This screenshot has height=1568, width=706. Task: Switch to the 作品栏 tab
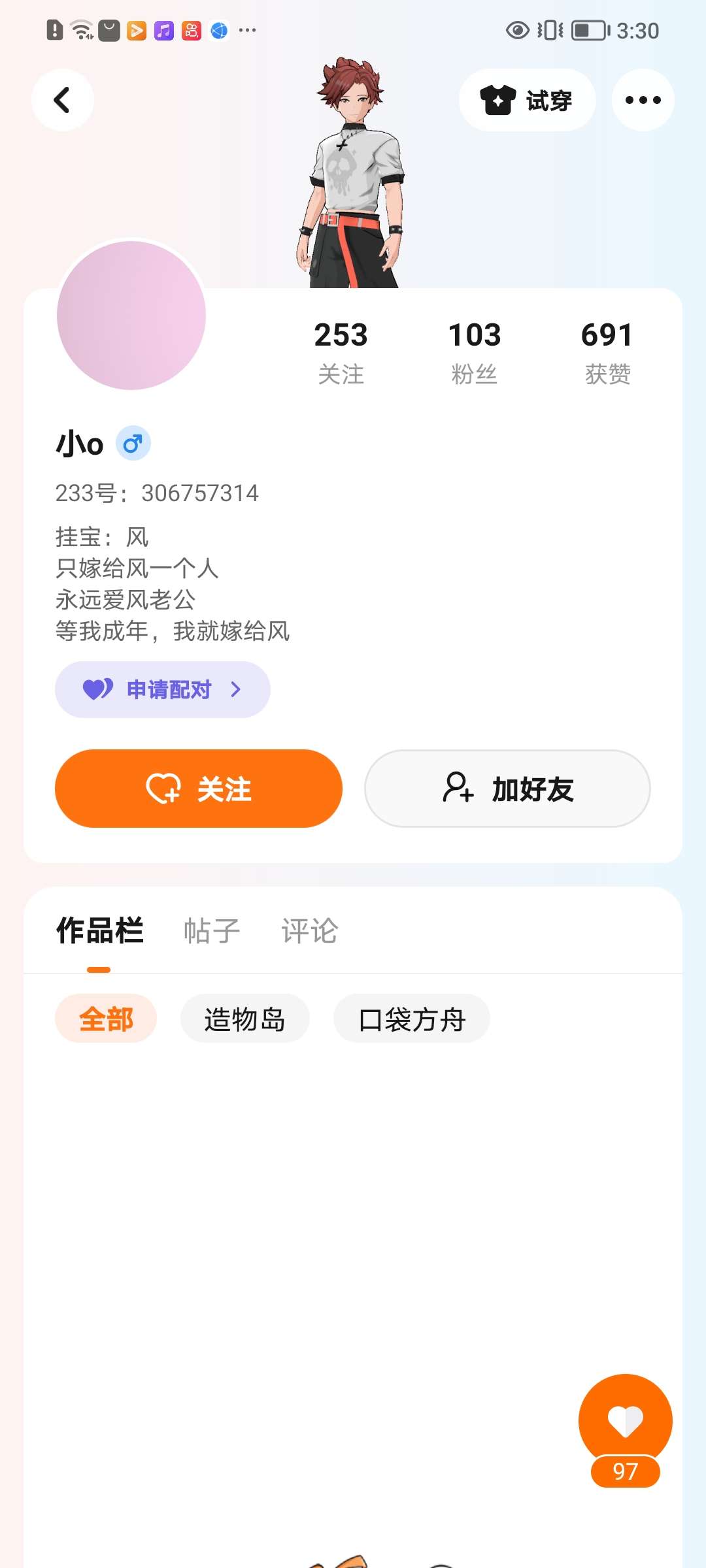click(99, 930)
